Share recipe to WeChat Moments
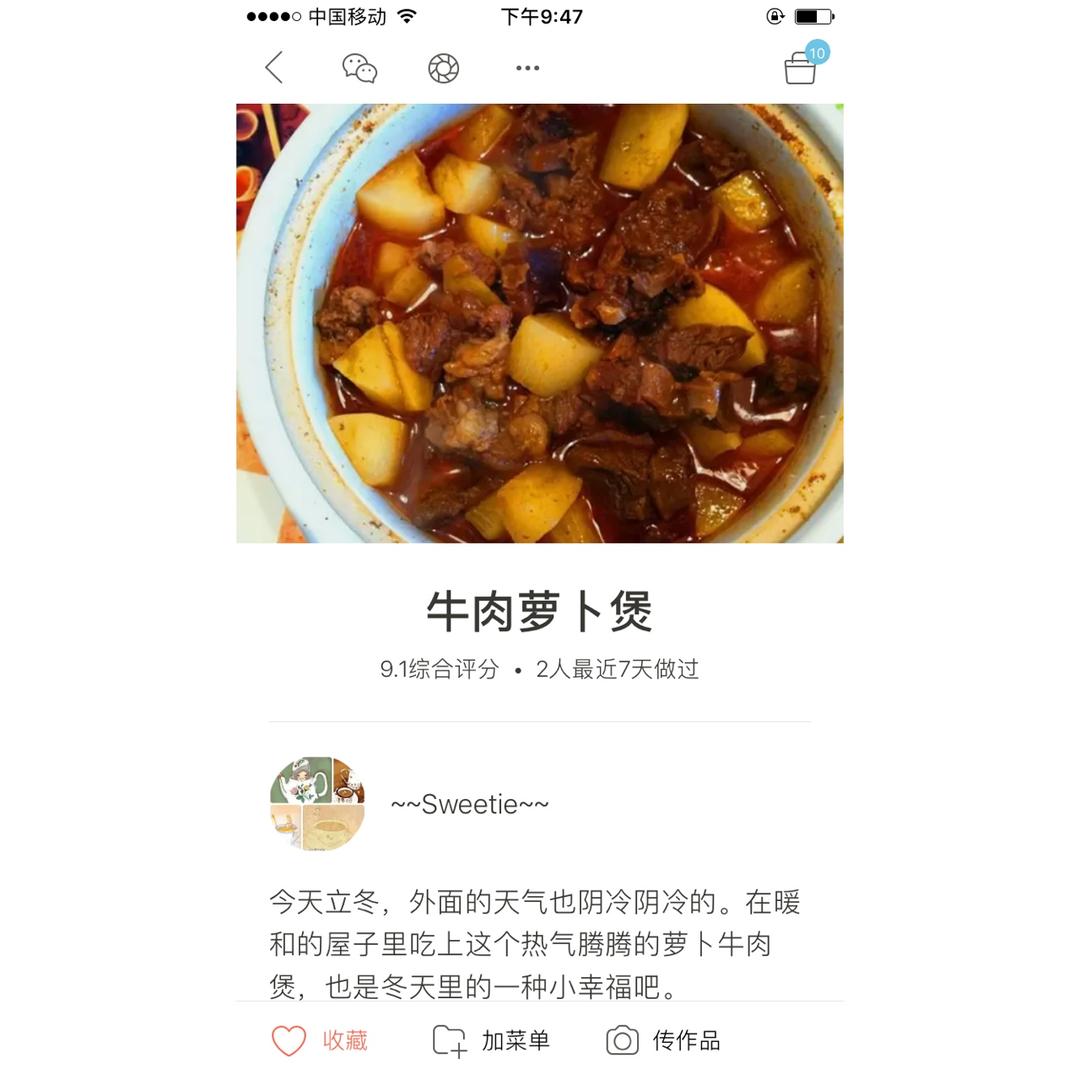 pos(443,68)
